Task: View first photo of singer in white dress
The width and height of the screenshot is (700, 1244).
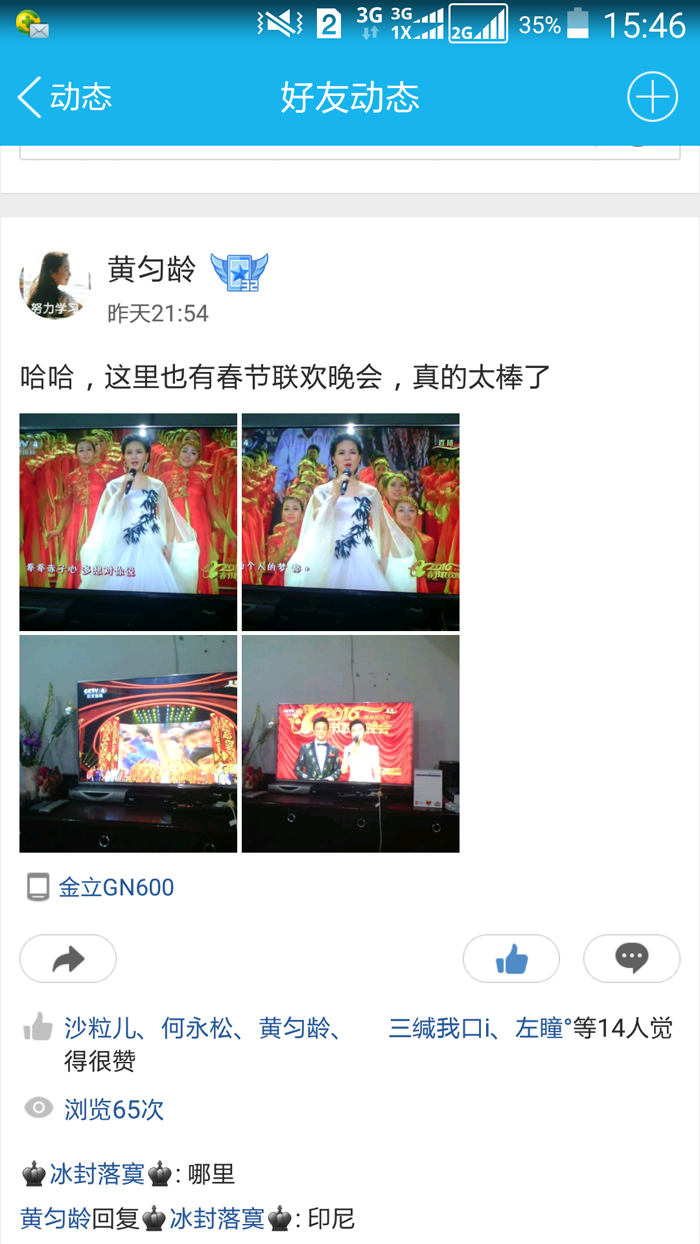Action: [128, 521]
